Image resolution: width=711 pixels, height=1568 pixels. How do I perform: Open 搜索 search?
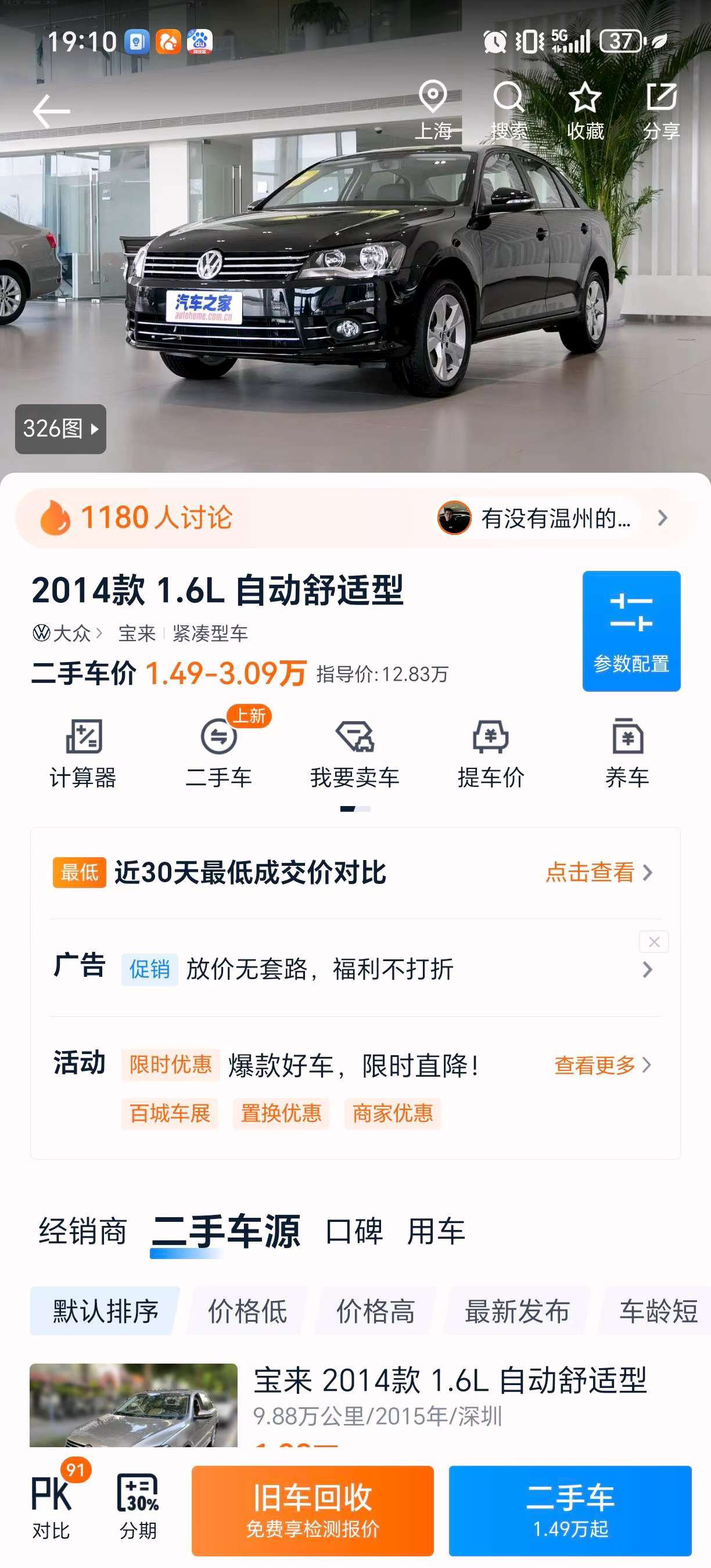click(509, 111)
